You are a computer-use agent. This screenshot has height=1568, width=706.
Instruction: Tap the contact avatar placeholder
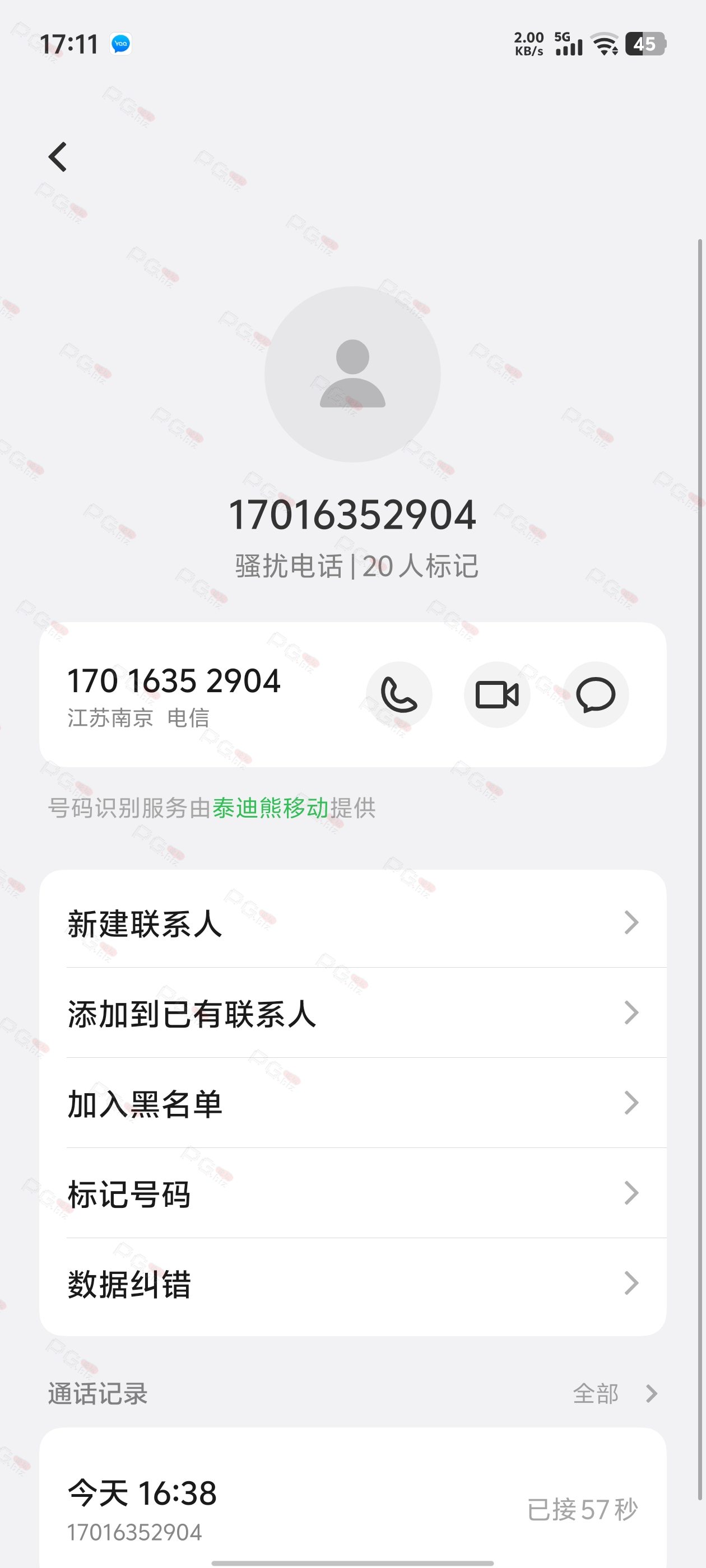[x=352, y=374]
